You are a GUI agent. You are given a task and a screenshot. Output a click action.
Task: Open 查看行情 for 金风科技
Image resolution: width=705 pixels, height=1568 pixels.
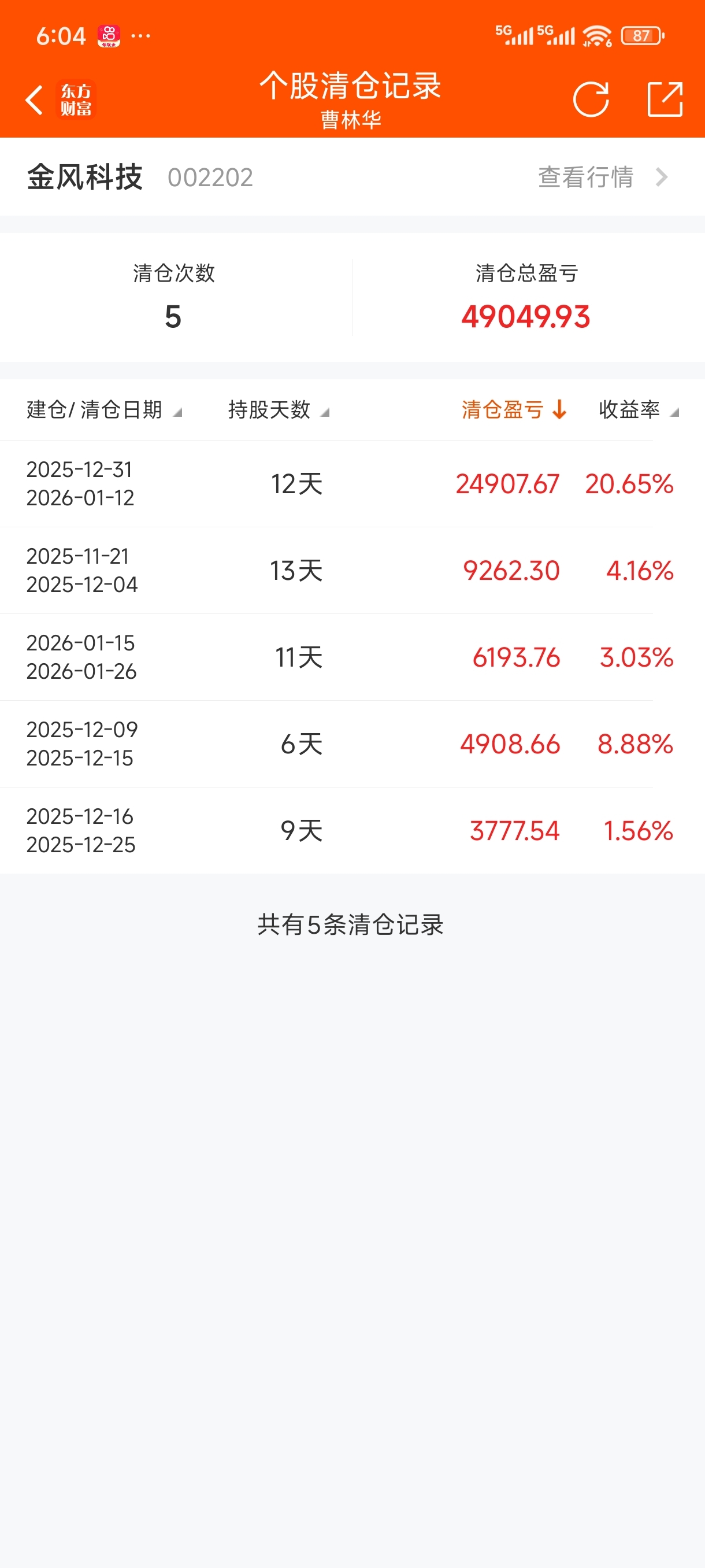click(603, 177)
